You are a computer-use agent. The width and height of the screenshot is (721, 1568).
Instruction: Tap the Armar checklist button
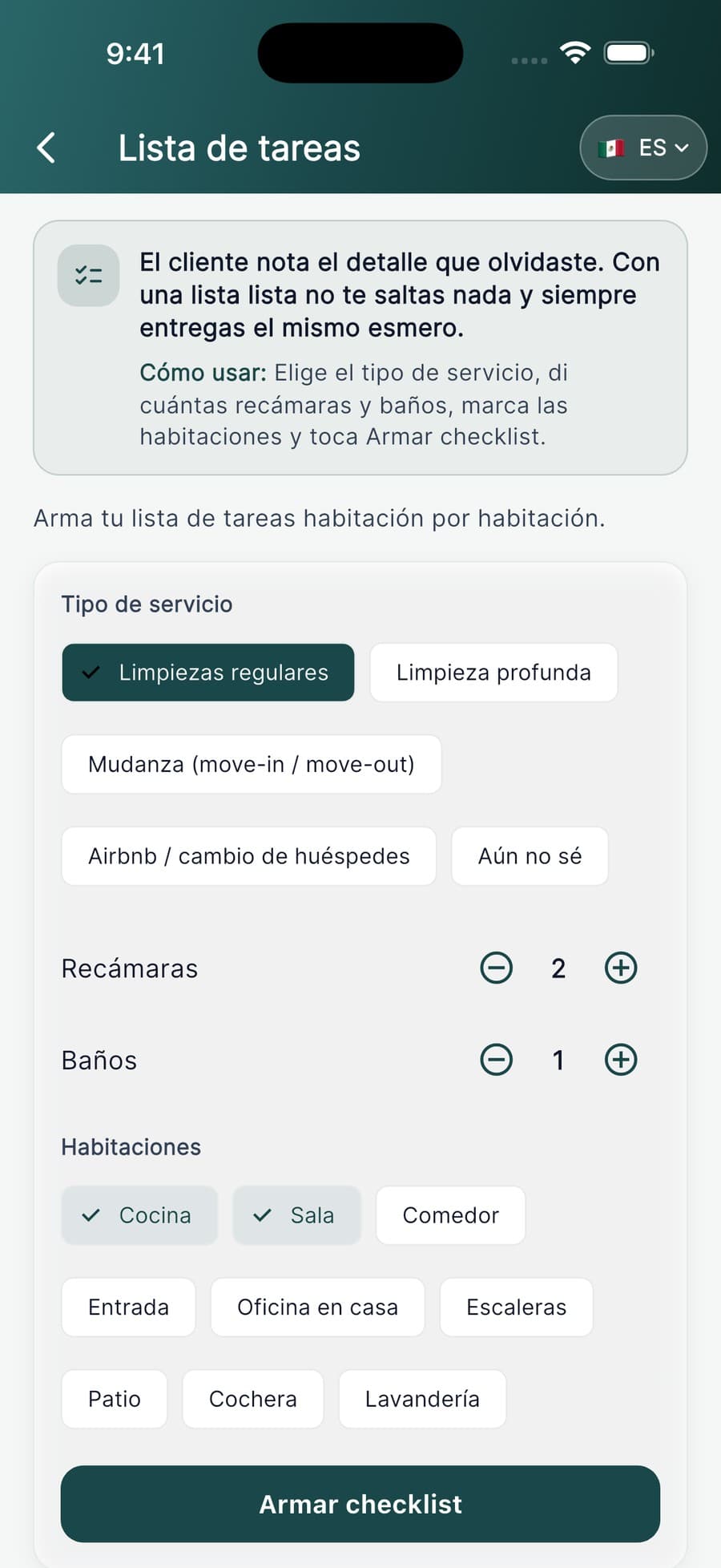[x=360, y=1504]
